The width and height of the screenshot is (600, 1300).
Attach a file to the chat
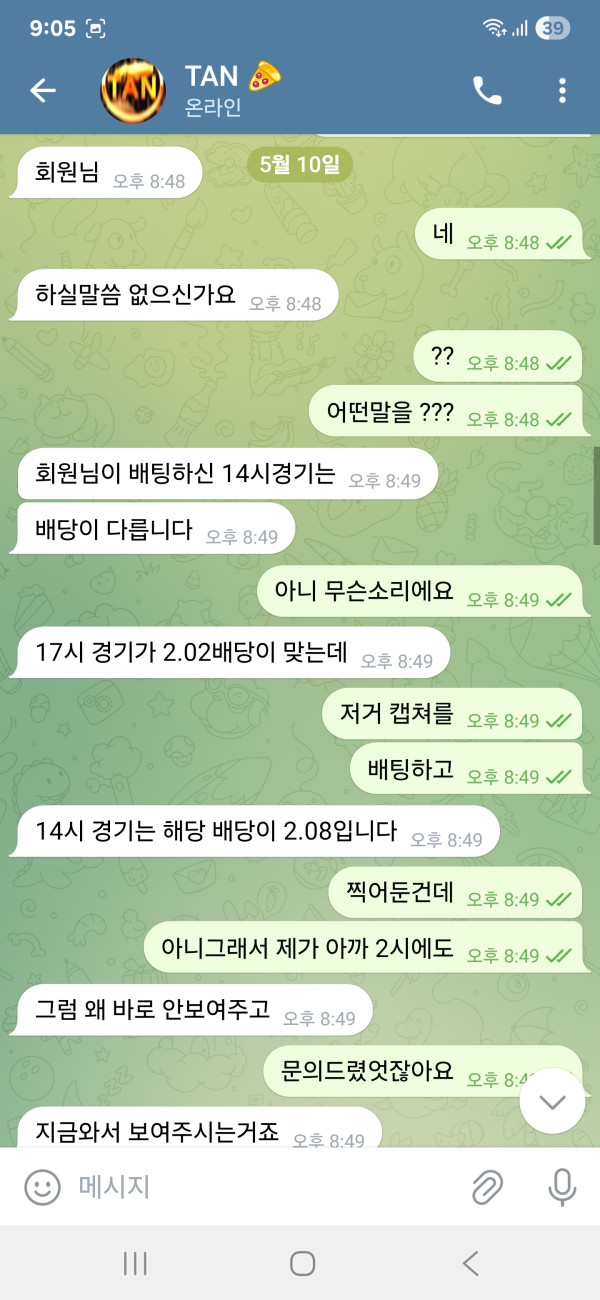click(x=487, y=1187)
